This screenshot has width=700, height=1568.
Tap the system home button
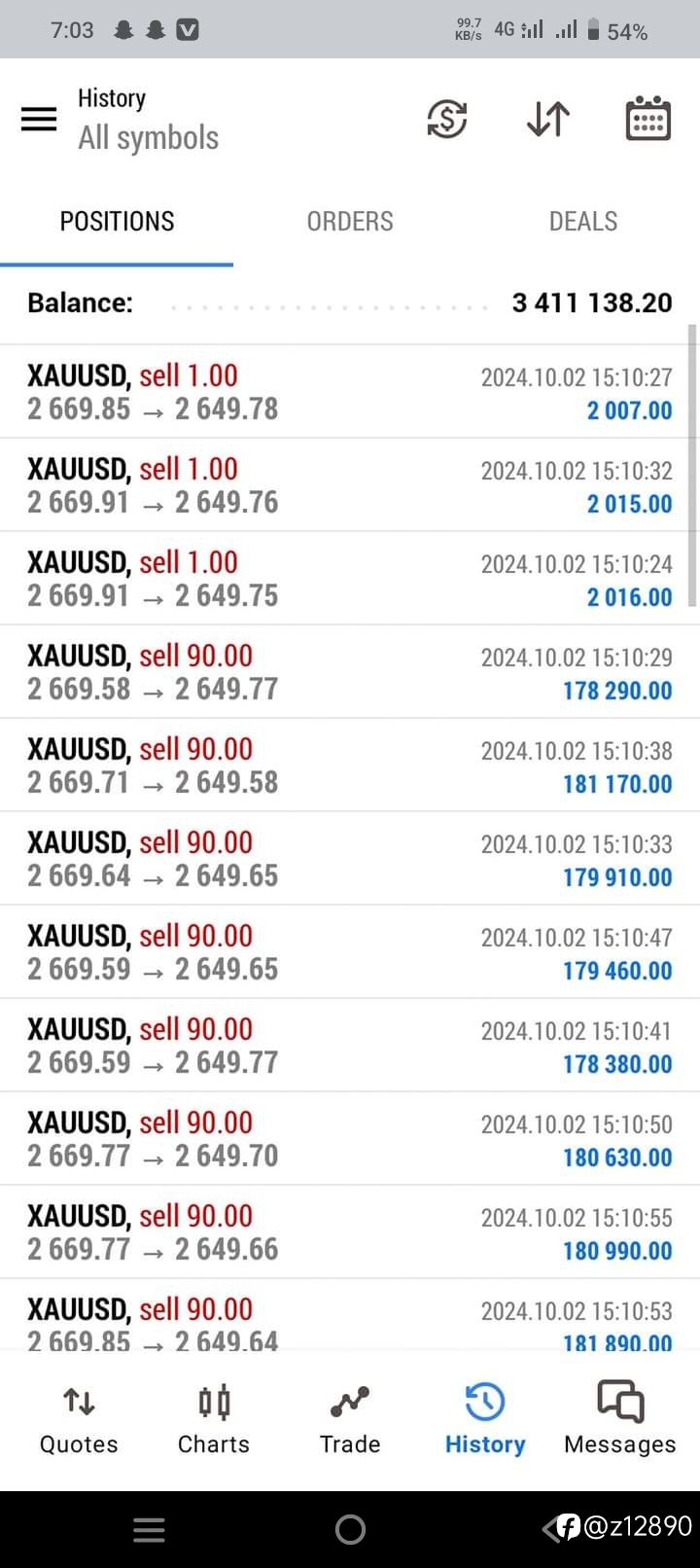350,1530
